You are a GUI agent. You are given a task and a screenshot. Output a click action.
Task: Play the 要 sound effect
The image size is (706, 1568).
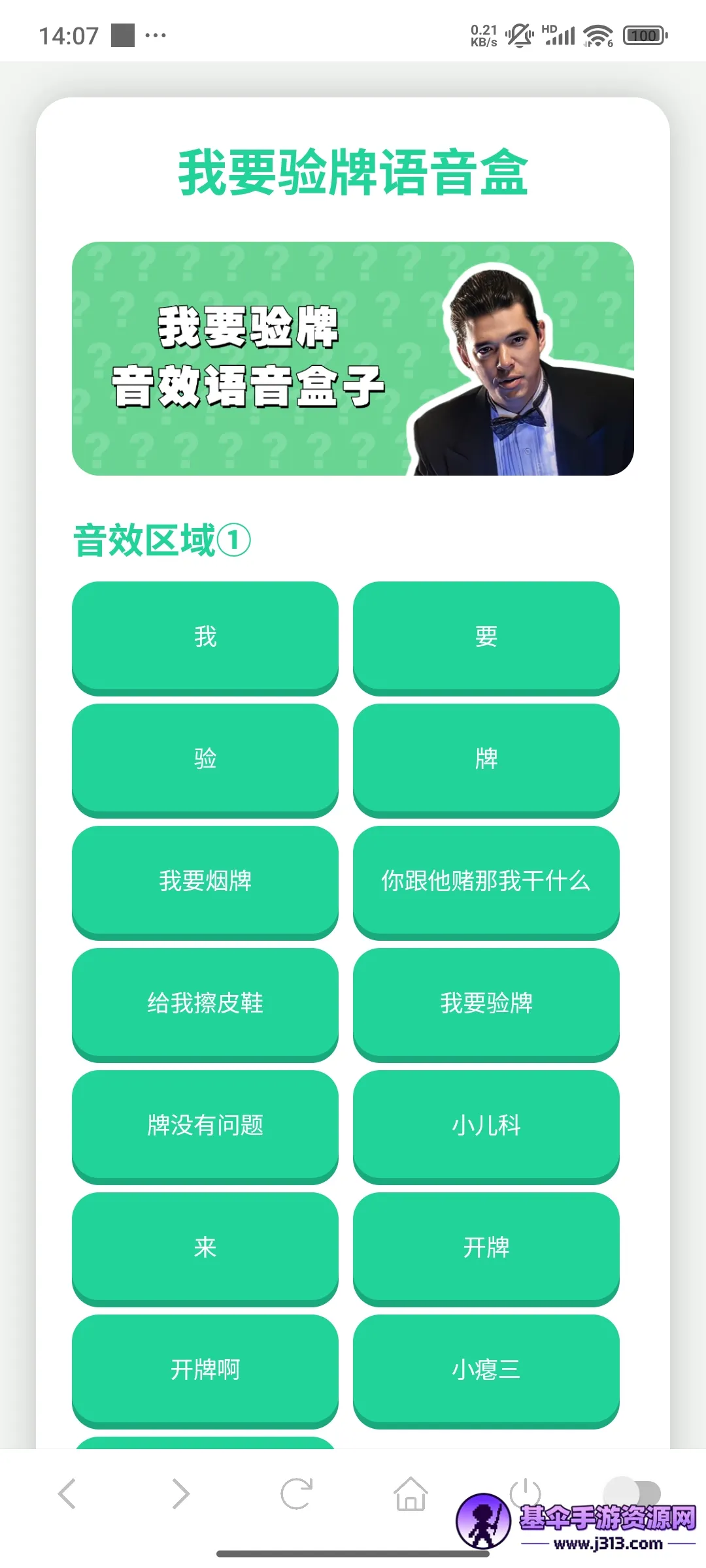486,636
